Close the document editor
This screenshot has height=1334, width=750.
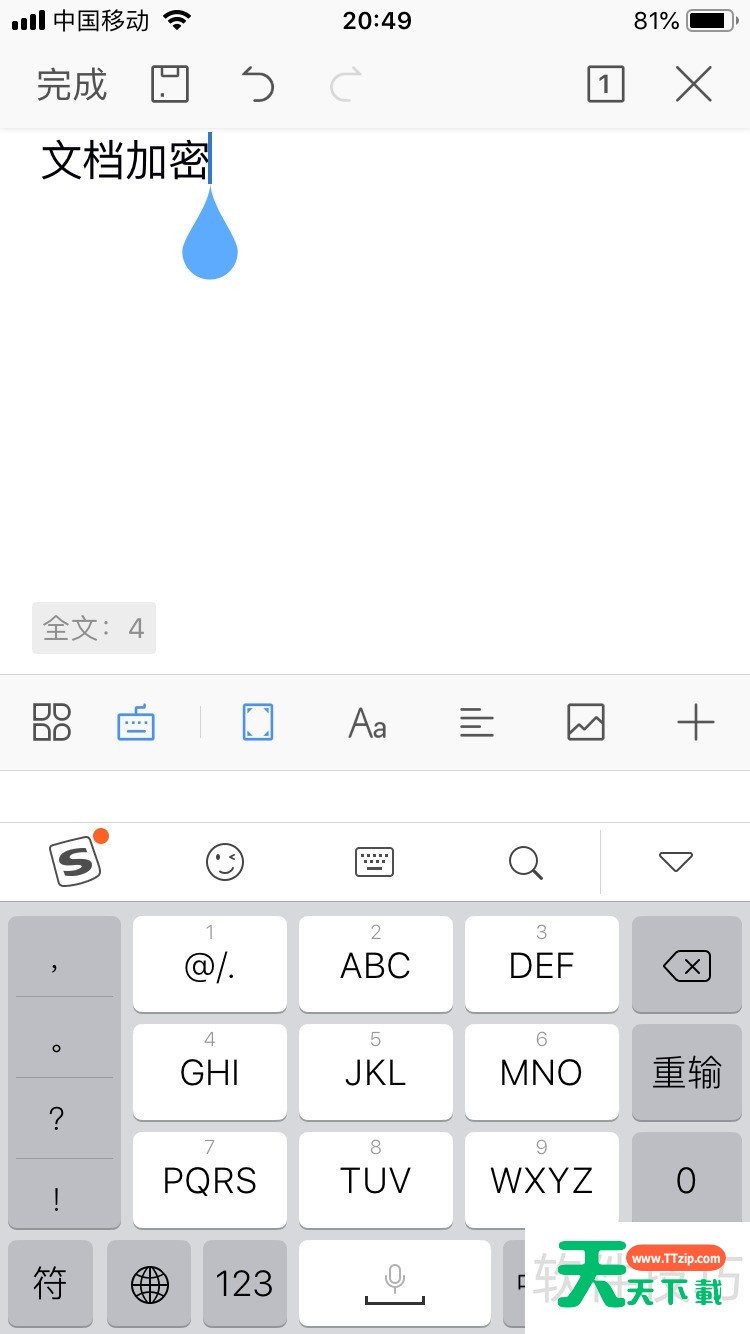[693, 85]
